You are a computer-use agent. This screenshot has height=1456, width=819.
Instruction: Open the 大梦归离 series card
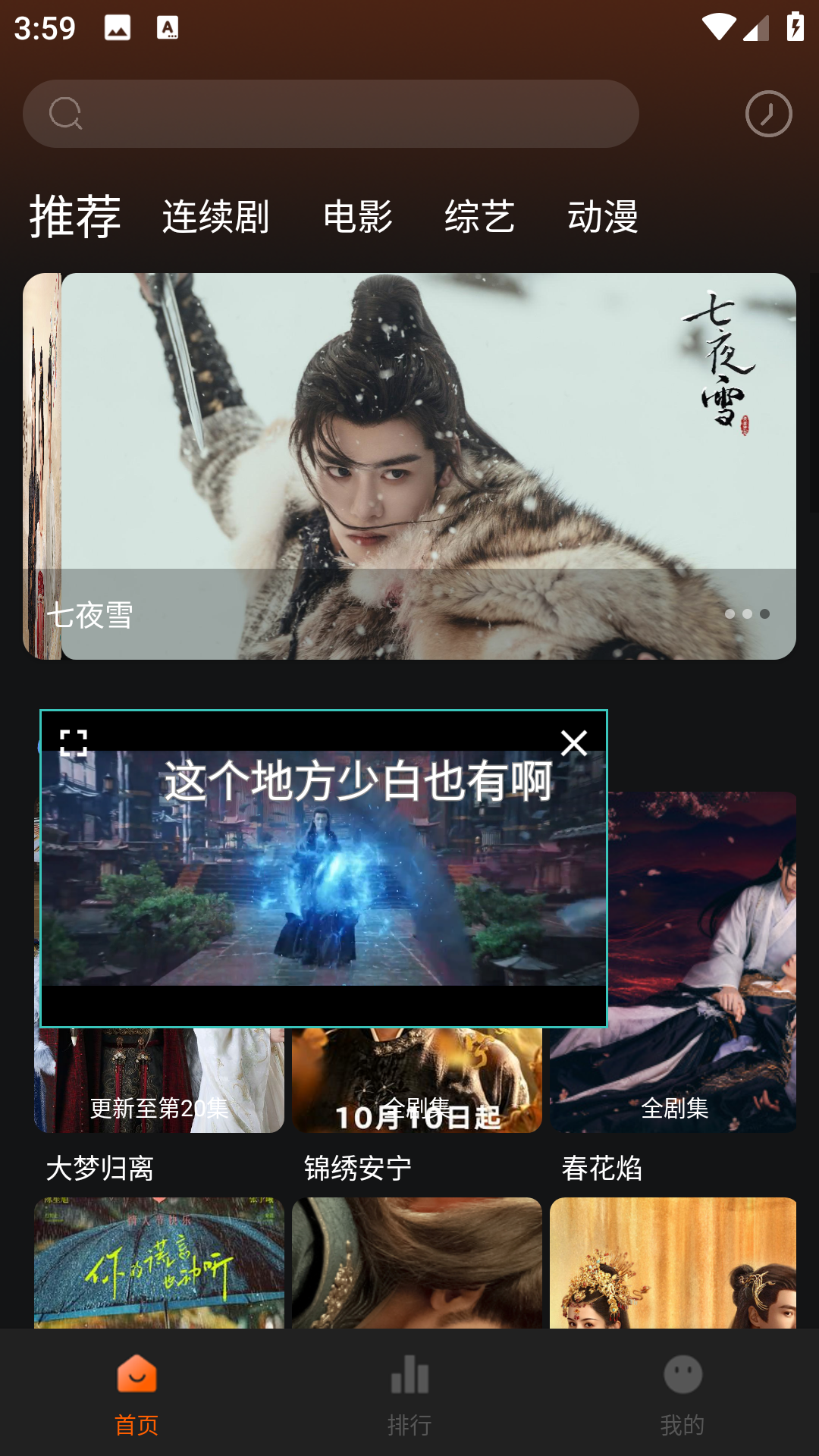(158, 1084)
